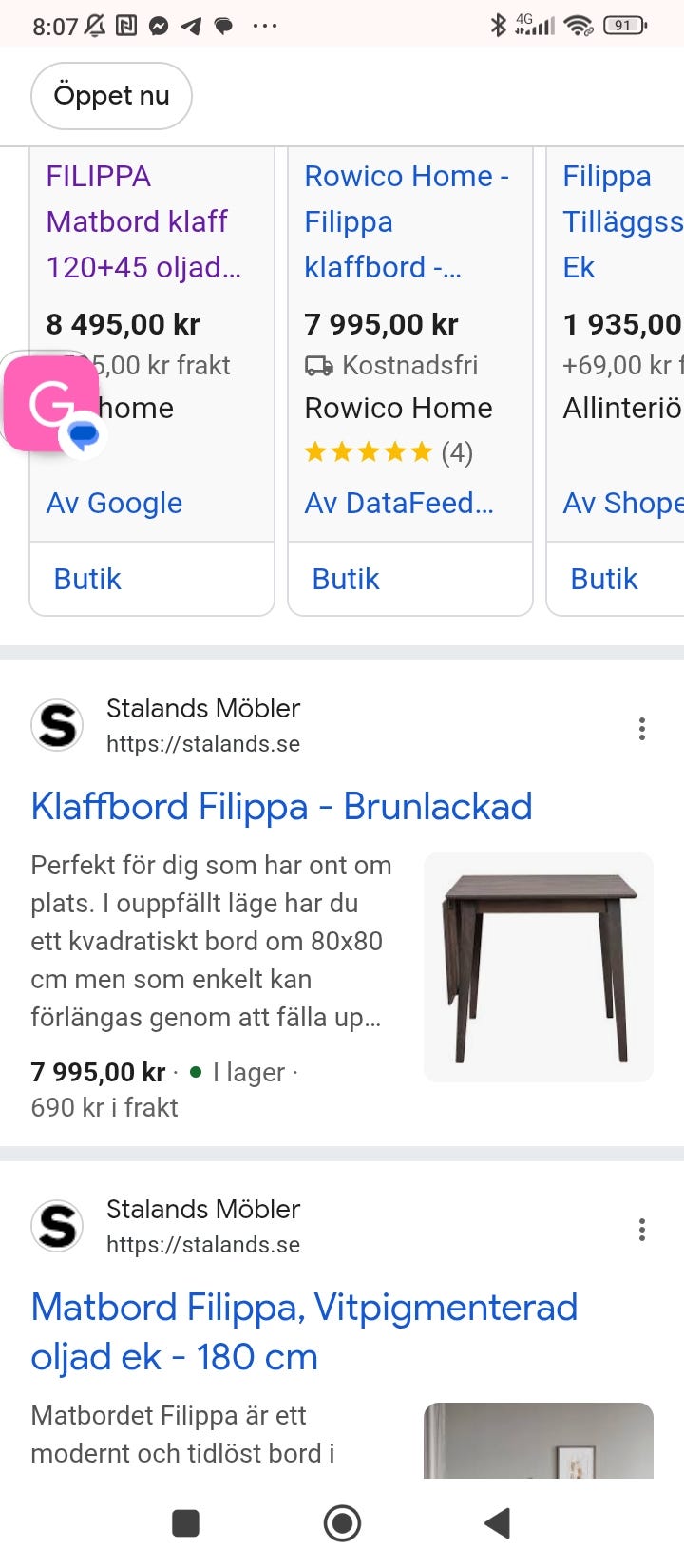Tap the battery indicator showing 91
684x1568 pixels.
pos(622,27)
